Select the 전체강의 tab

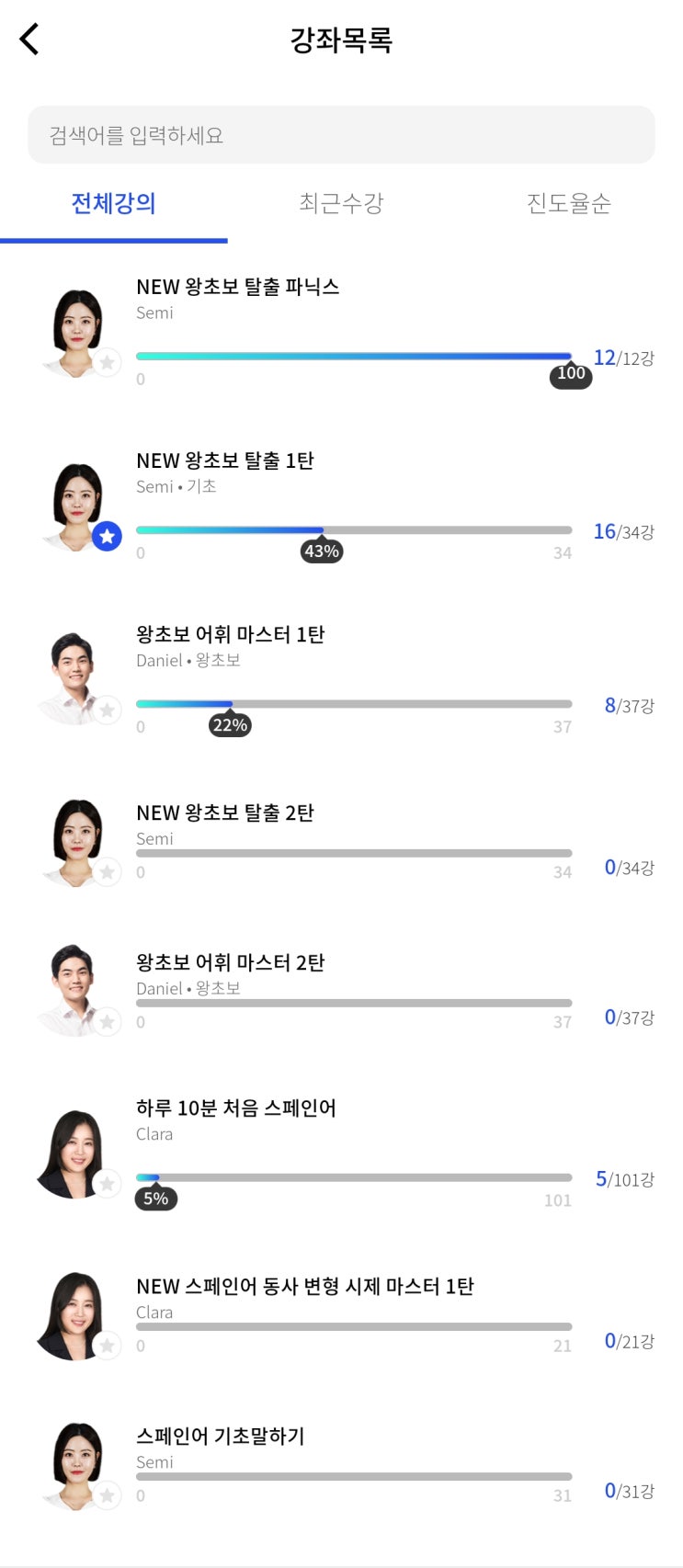(x=114, y=203)
